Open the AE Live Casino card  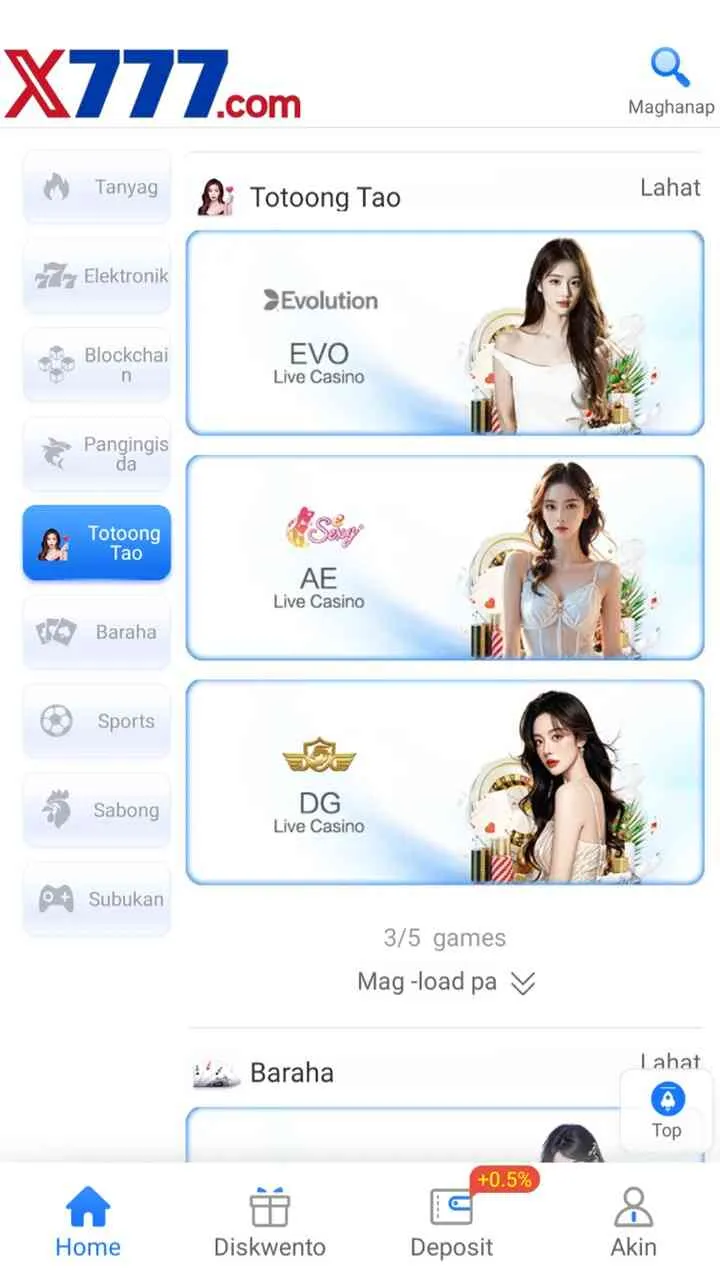click(445, 558)
